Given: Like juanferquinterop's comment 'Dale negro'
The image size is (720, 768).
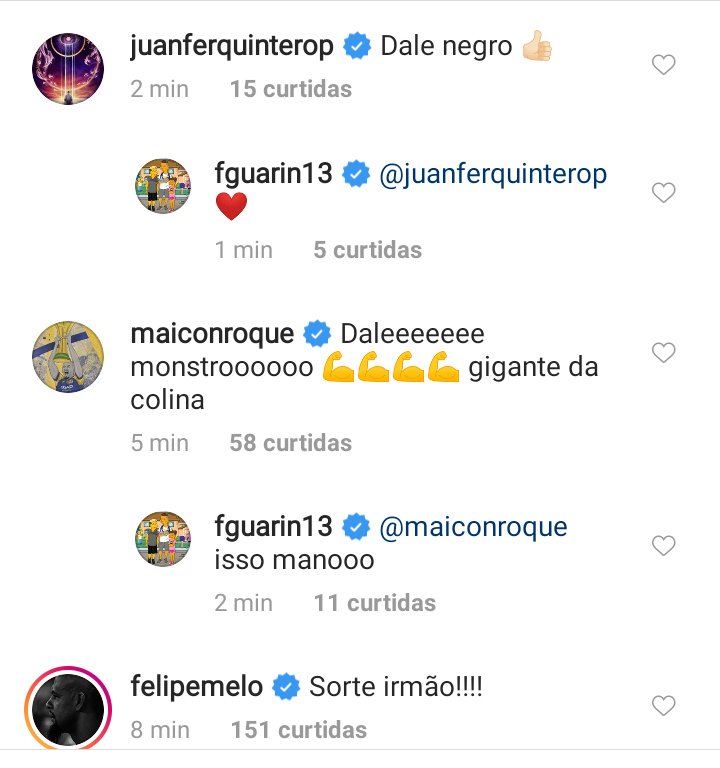Looking at the screenshot, I should (x=663, y=66).
